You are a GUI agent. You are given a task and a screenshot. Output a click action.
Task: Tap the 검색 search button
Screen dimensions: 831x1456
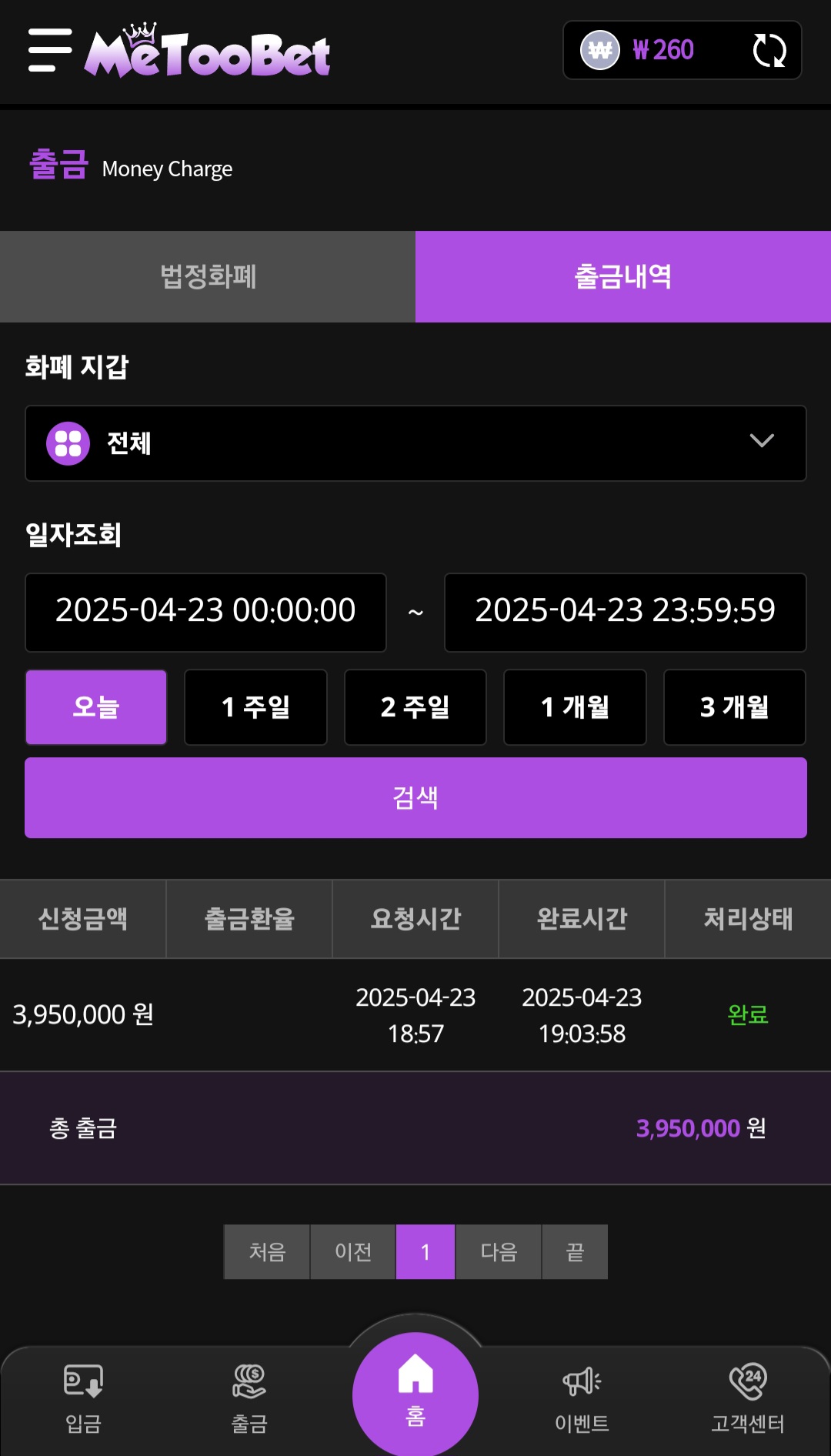point(415,797)
